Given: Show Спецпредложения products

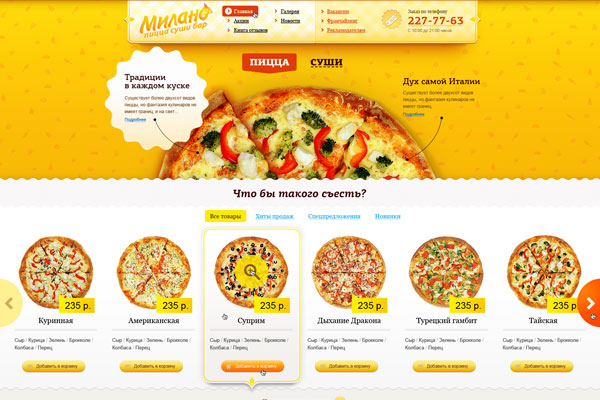Looking at the screenshot, I should pyautogui.click(x=335, y=215).
